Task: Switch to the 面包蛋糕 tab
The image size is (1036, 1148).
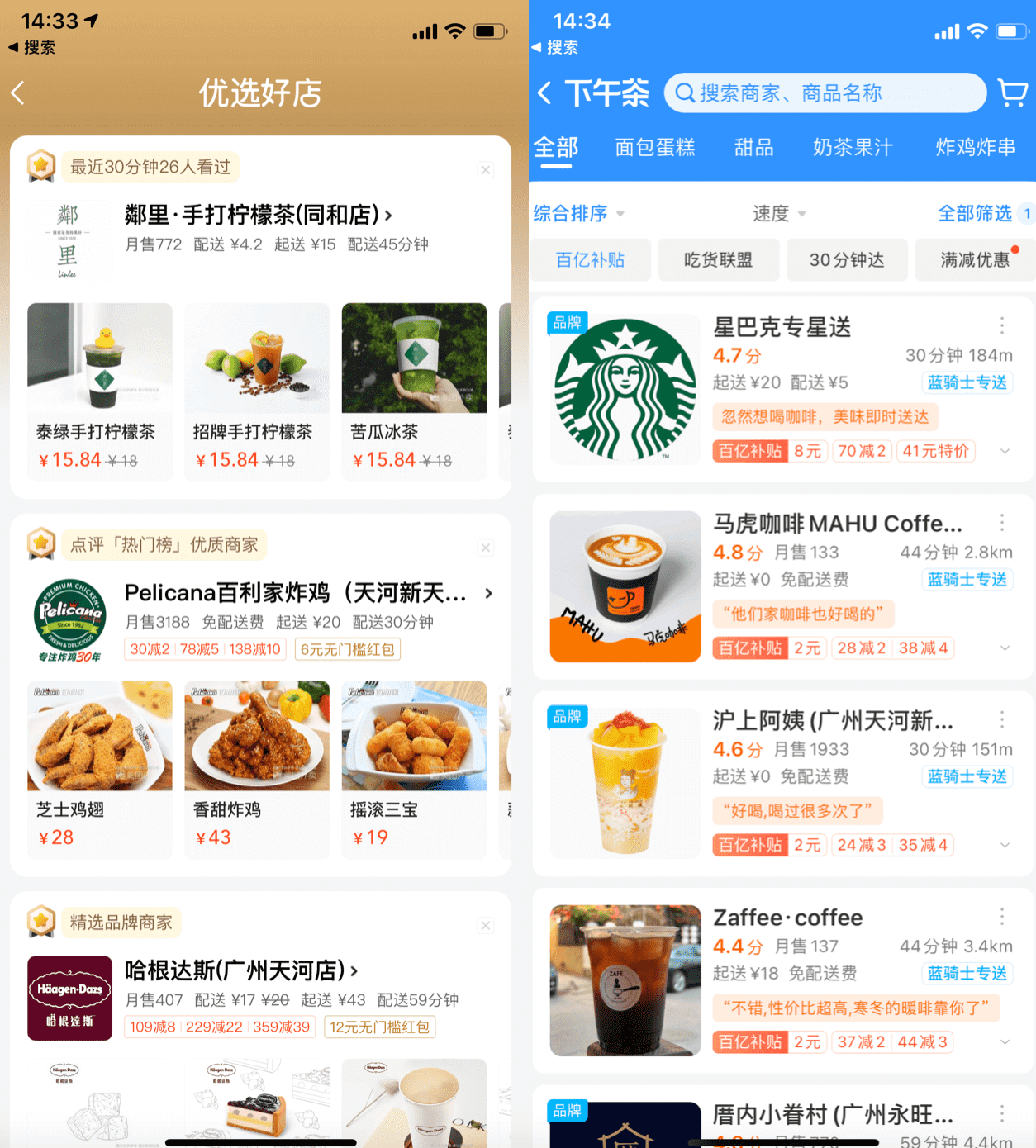Action: coord(654,148)
